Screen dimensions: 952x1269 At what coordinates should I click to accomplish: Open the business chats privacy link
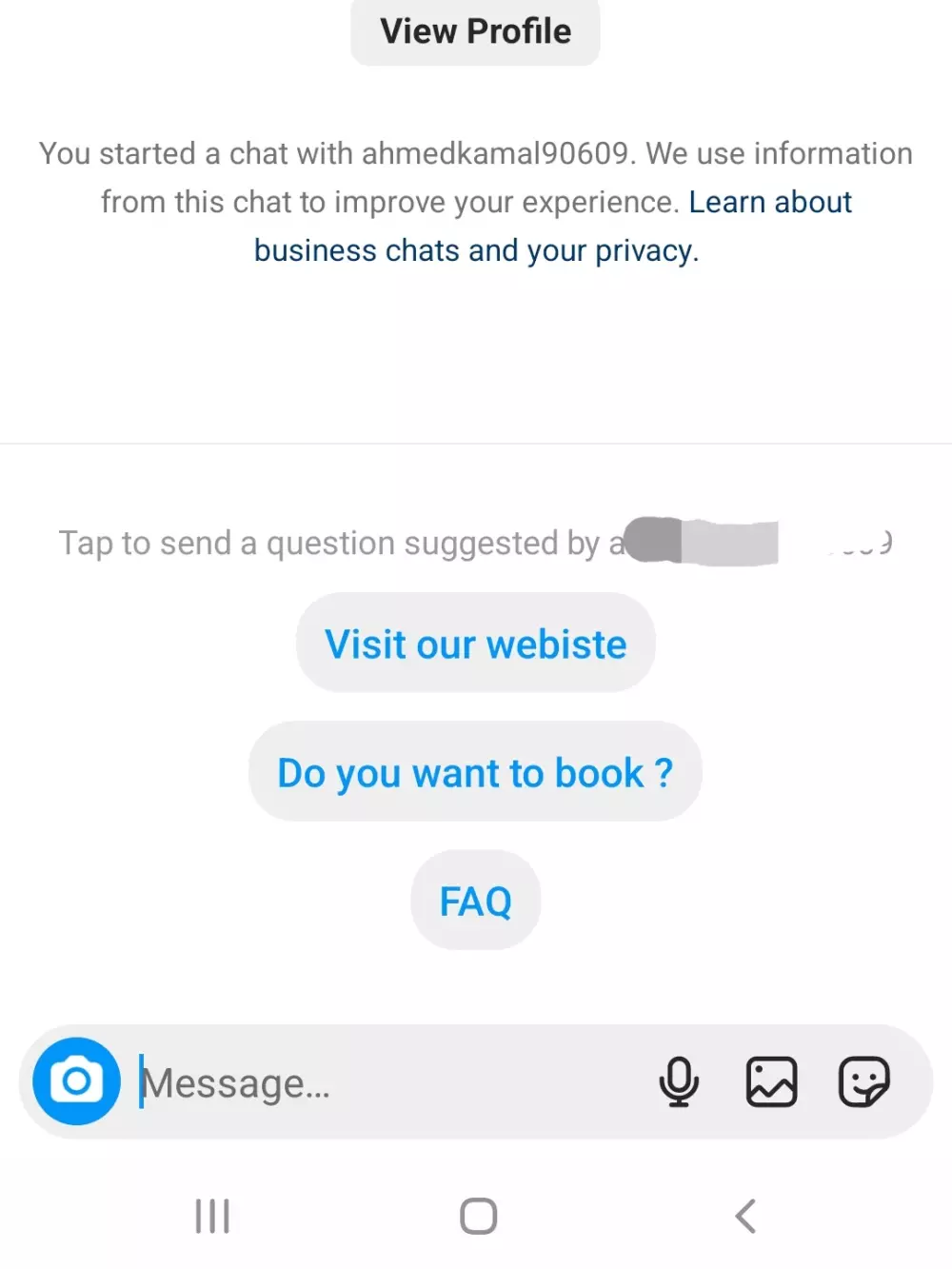tap(476, 250)
